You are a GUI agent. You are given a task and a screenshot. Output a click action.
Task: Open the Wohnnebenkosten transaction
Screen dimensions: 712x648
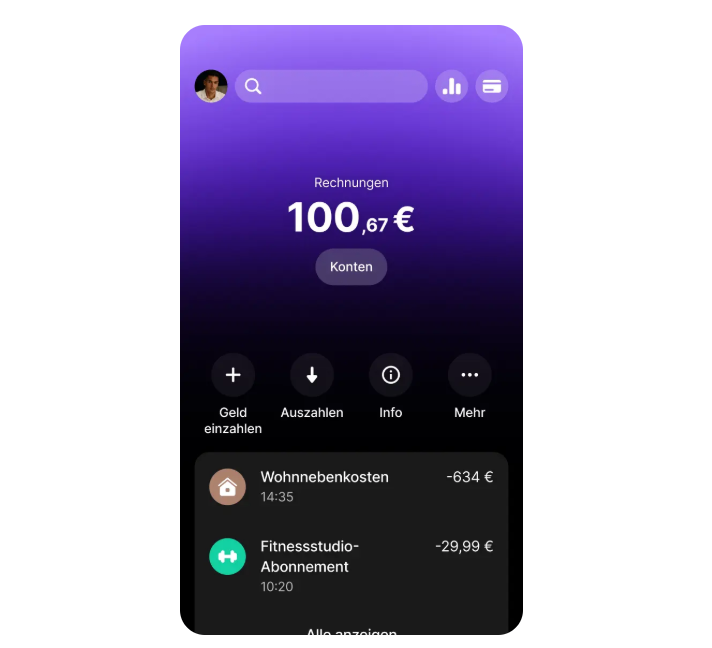(x=351, y=486)
